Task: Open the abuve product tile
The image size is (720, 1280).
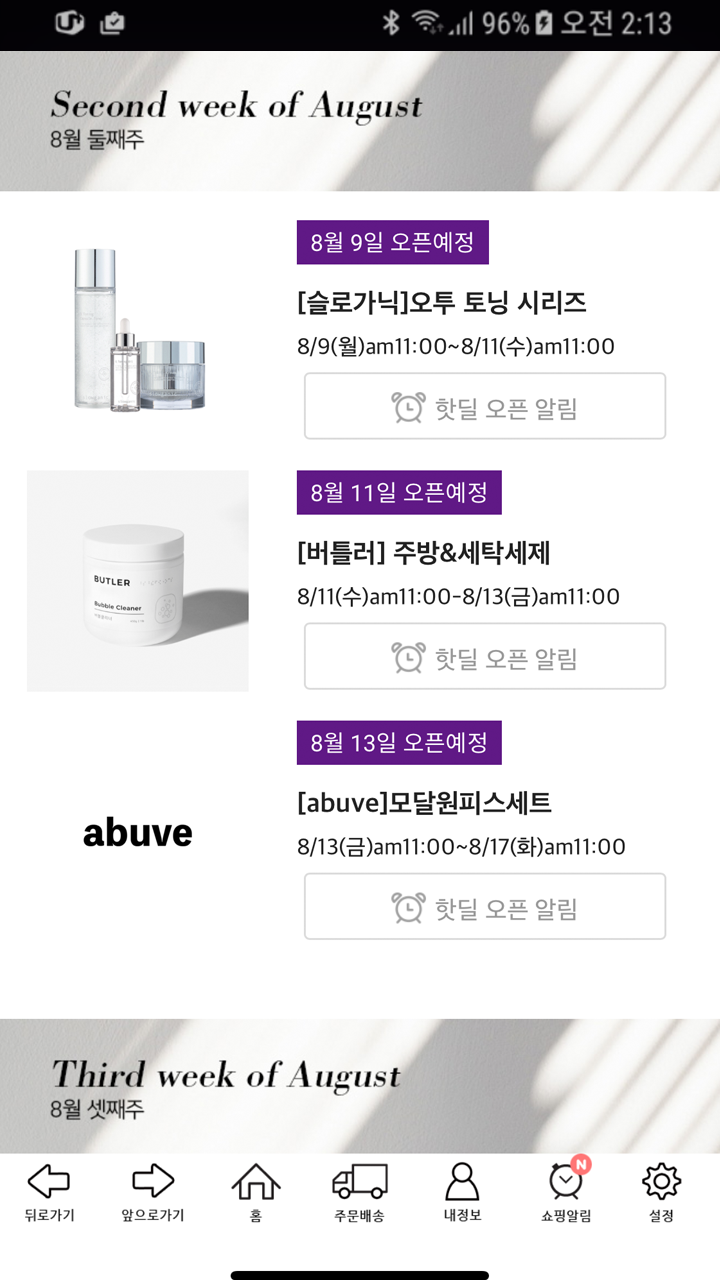Action: pos(138,832)
